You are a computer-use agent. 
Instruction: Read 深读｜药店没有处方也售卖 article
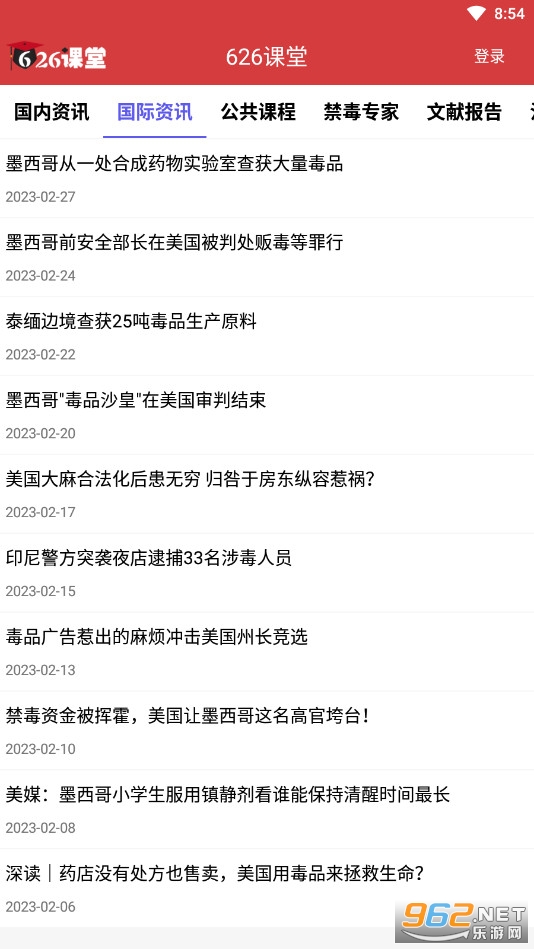[x=267, y=888]
